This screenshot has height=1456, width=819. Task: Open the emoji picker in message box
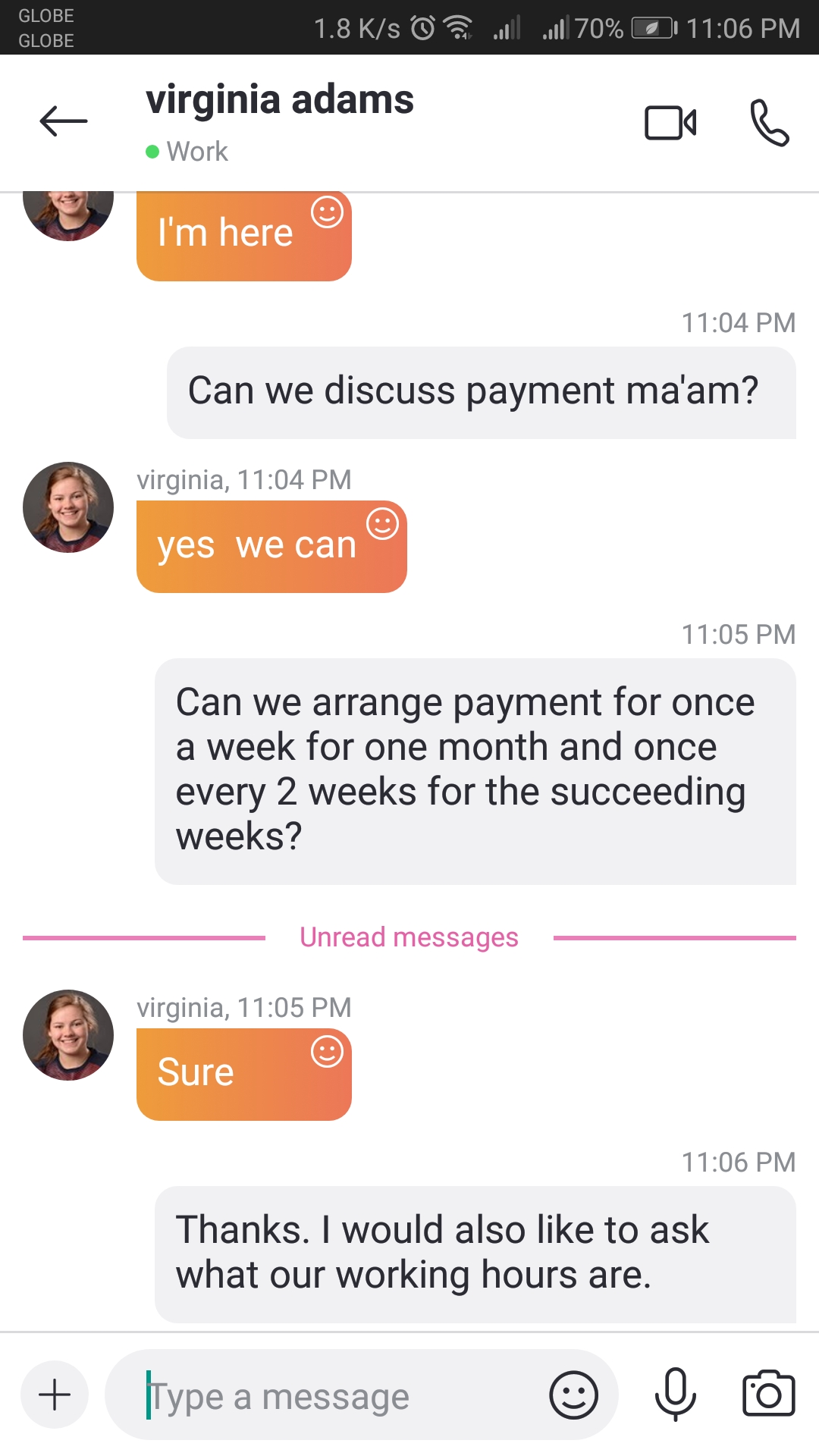click(x=573, y=1395)
